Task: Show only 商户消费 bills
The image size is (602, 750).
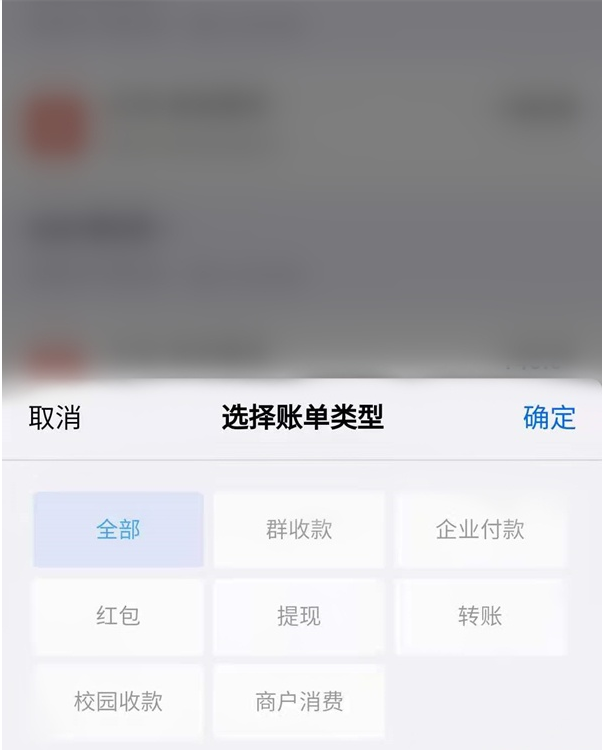Action: click(299, 701)
